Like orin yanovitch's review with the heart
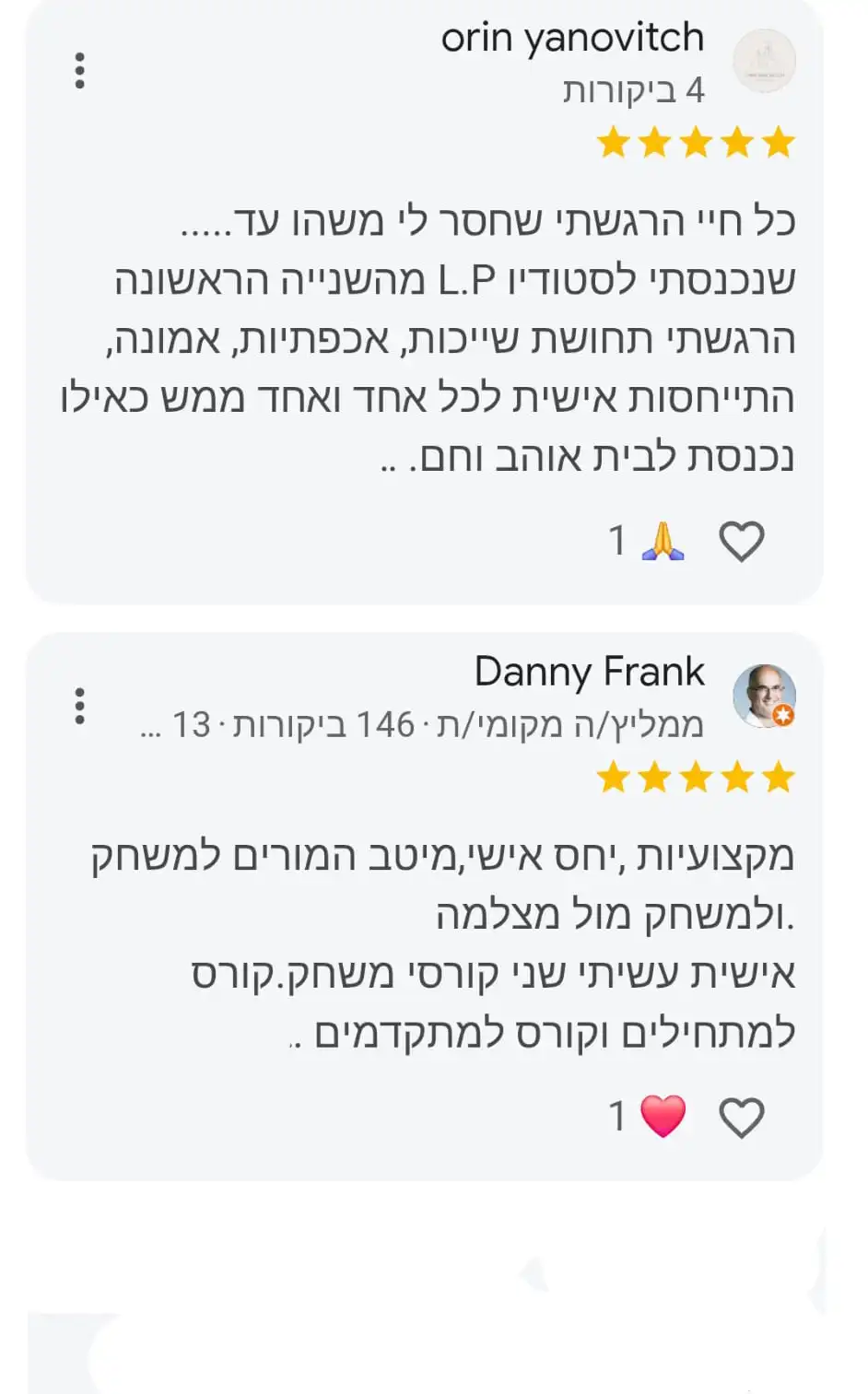Screen dimensions: 868x1394 tap(741, 541)
